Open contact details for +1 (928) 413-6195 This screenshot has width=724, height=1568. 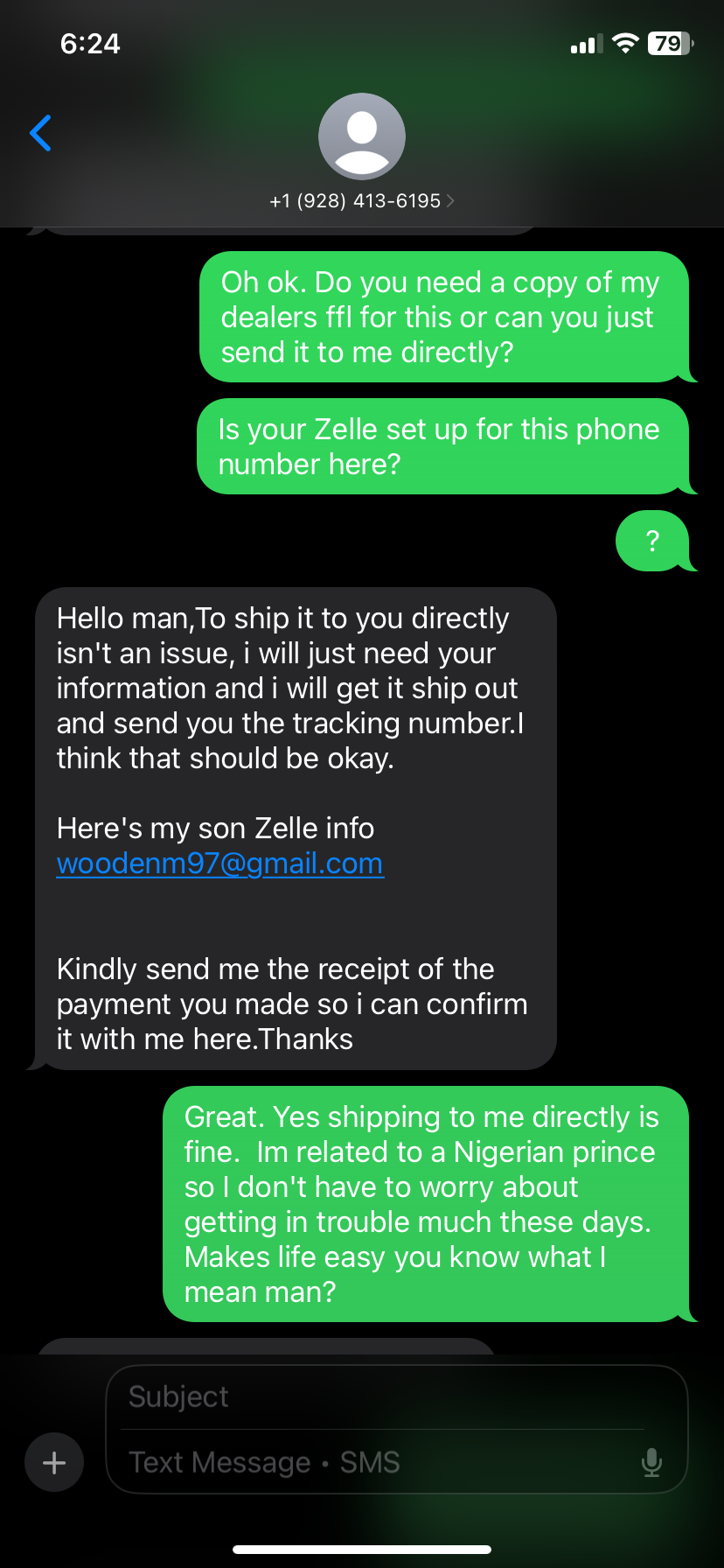361,200
